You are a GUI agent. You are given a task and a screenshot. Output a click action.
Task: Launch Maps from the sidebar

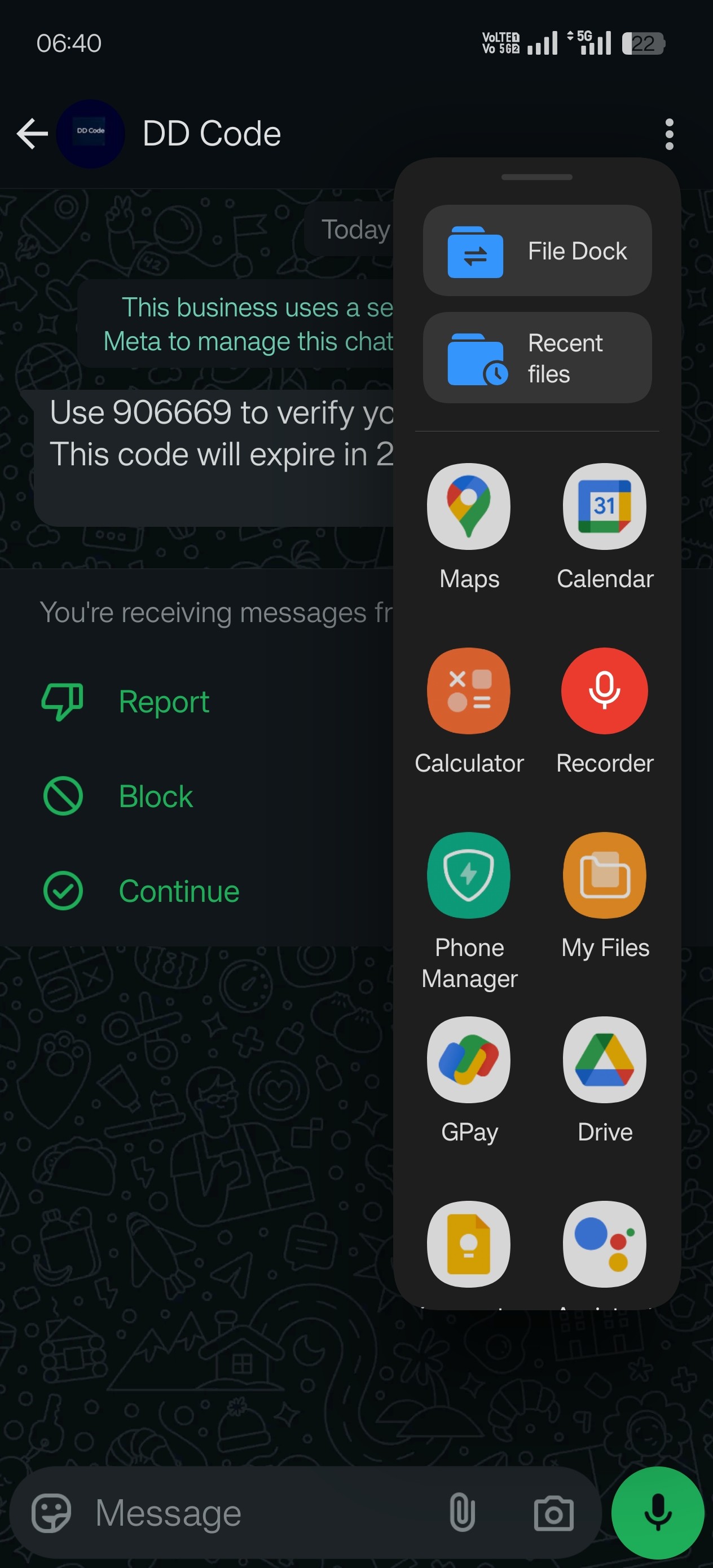468,506
